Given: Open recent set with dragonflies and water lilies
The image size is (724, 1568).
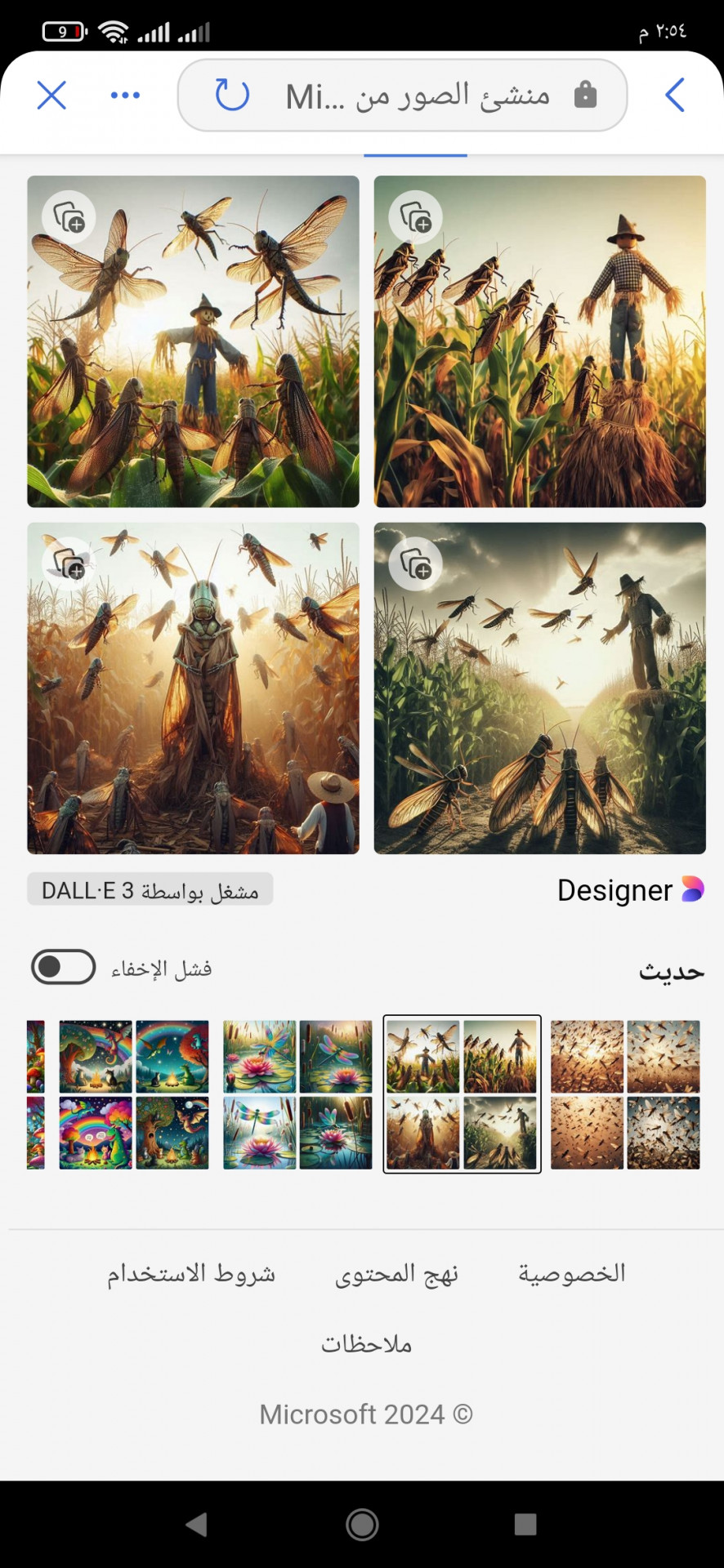Looking at the screenshot, I should coord(297,1094).
